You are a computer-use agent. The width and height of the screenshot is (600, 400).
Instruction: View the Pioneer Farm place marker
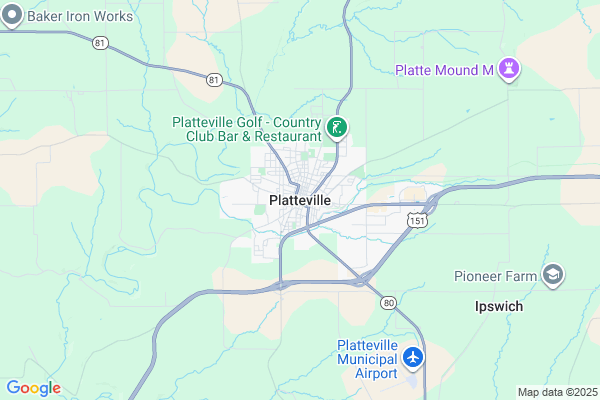tap(553, 275)
